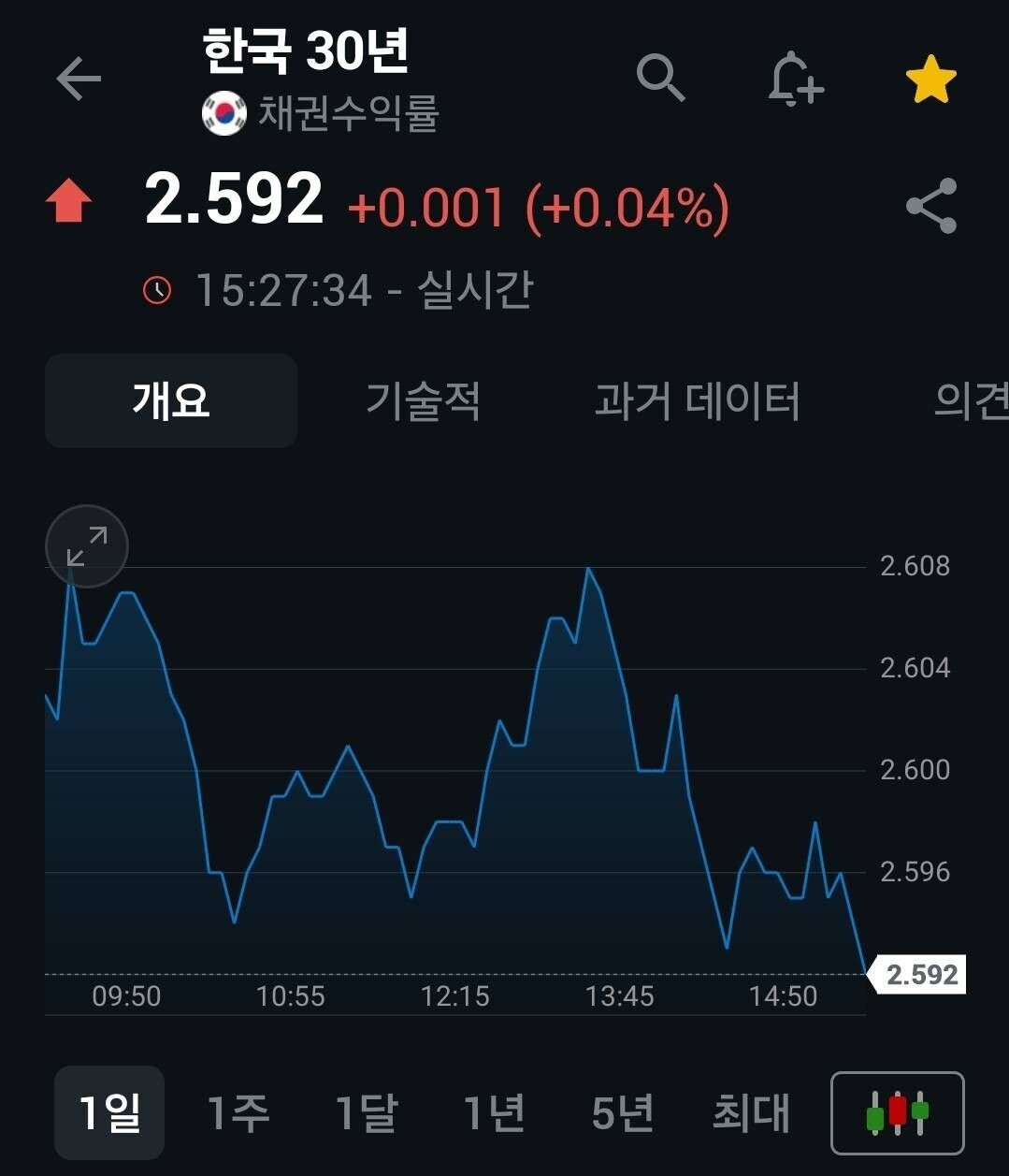Image resolution: width=1009 pixels, height=1176 pixels.
Task: Share the 한국 30년 yield quote
Action: click(930, 206)
